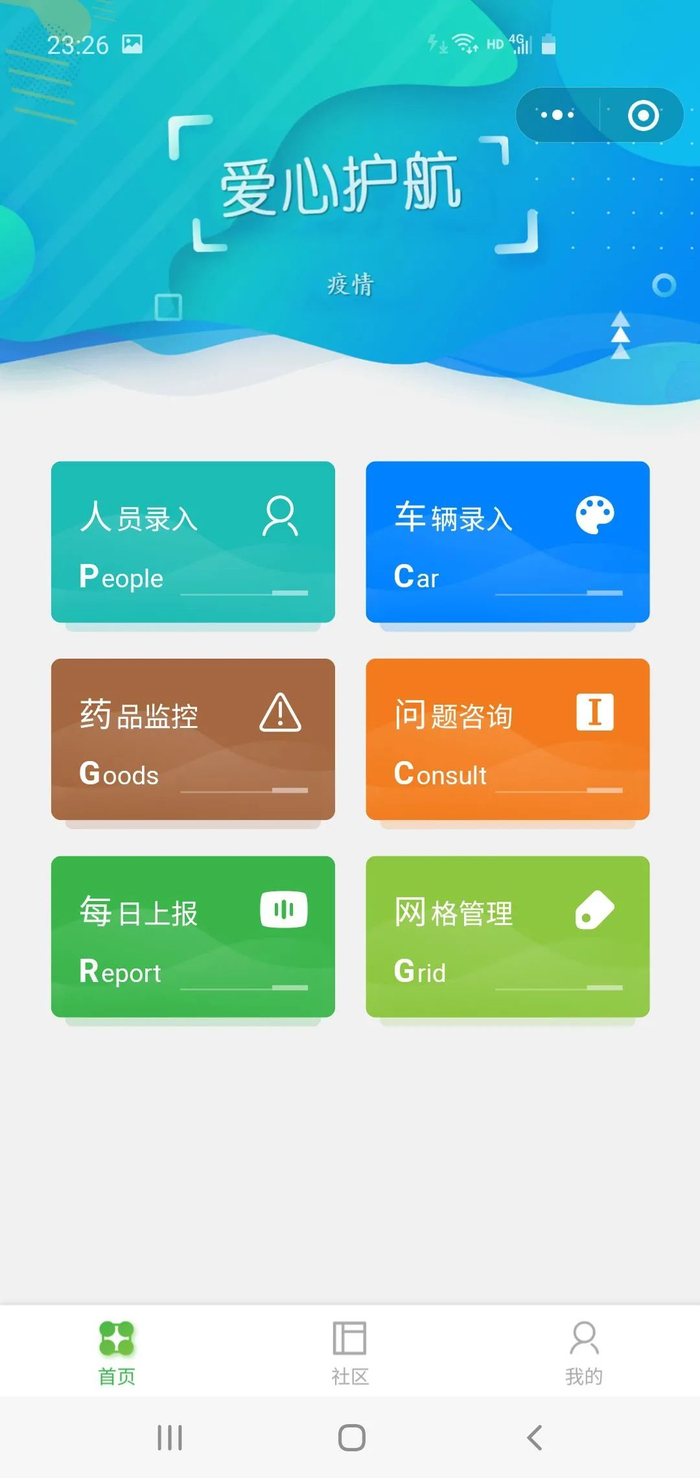Switch to the 首页 tab
The image size is (700, 1478).
click(117, 1352)
